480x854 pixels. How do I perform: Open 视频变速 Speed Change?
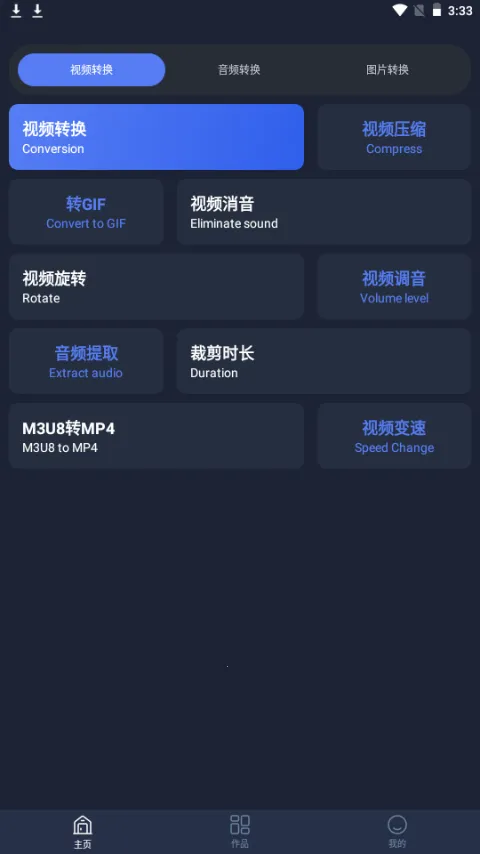pos(394,436)
